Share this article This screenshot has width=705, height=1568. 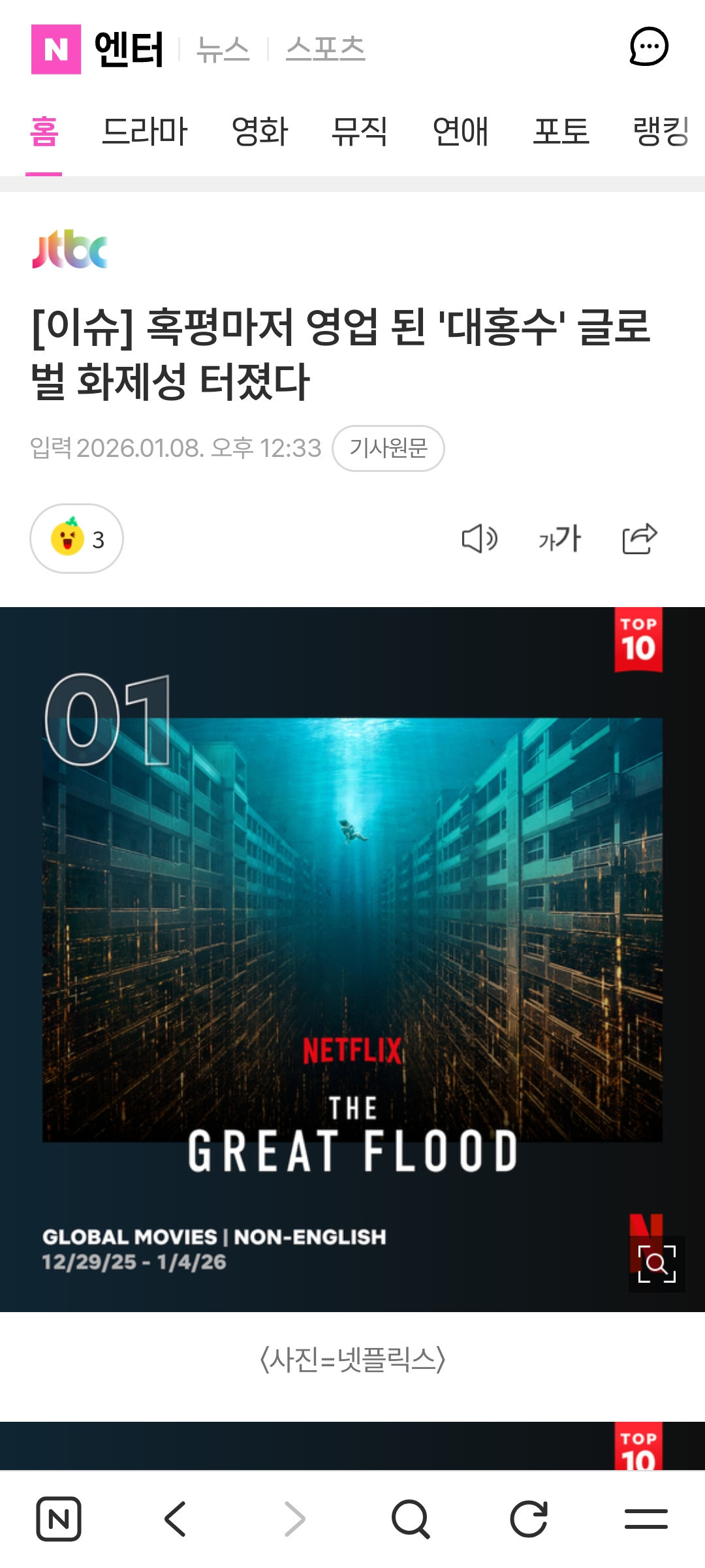click(640, 539)
